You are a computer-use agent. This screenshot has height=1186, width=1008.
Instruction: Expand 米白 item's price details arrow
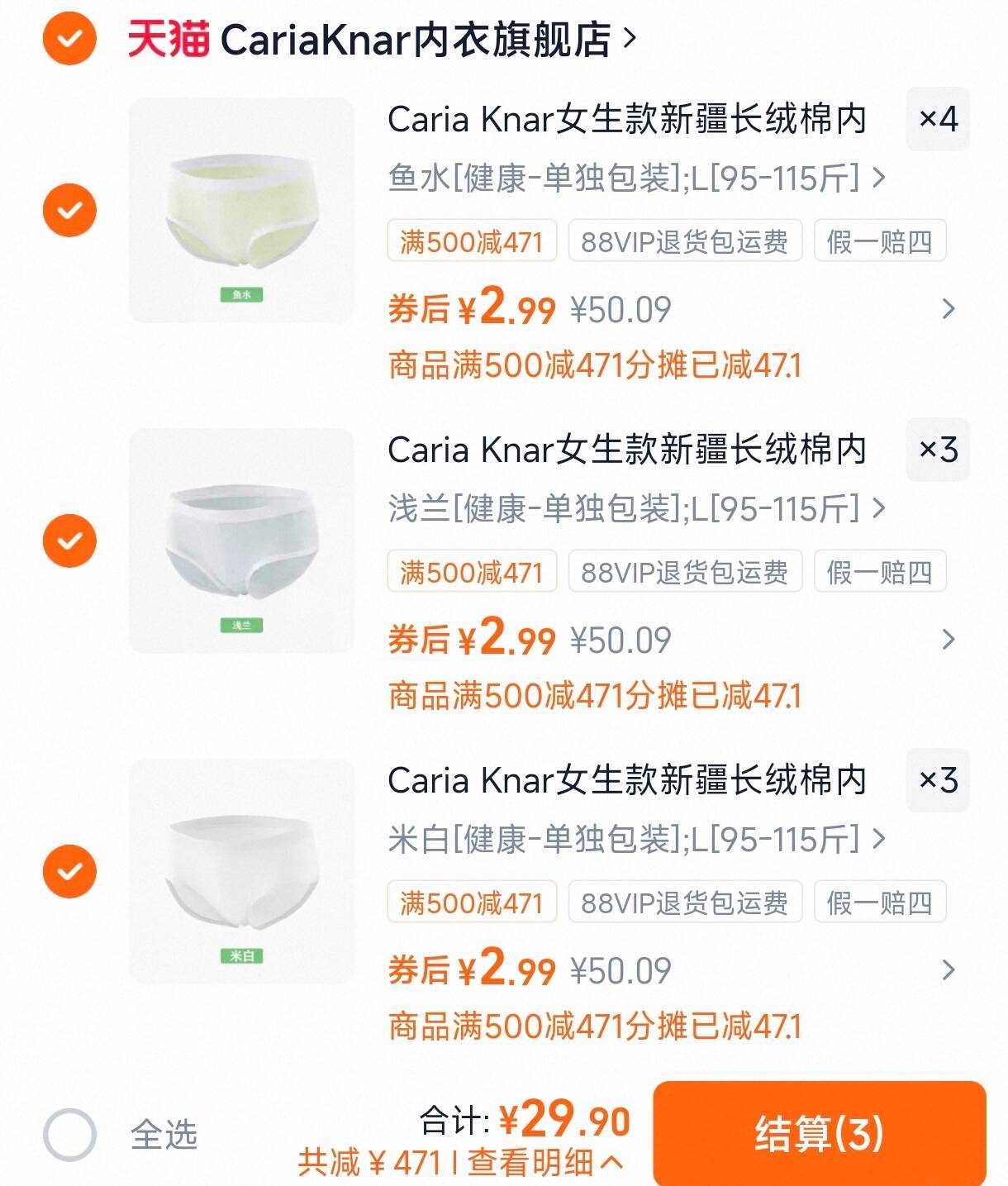tap(949, 970)
